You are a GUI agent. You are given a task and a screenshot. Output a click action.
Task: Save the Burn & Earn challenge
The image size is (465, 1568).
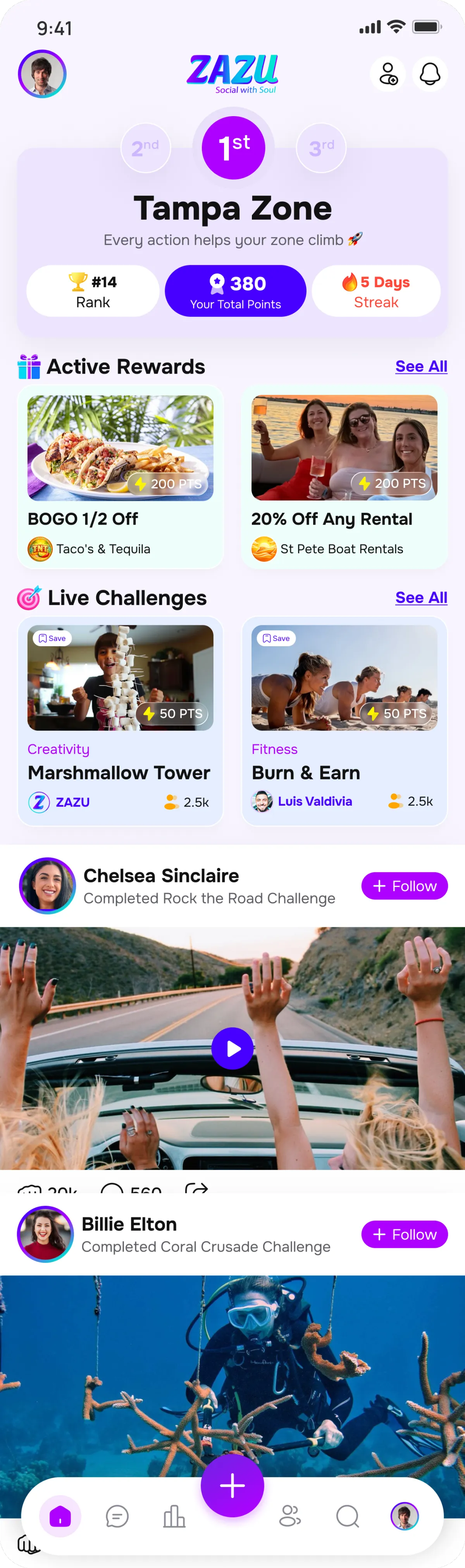(276, 638)
